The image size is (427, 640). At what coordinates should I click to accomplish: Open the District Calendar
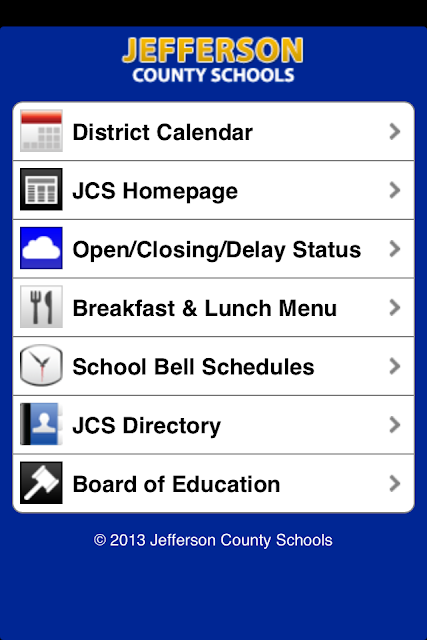(214, 131)
